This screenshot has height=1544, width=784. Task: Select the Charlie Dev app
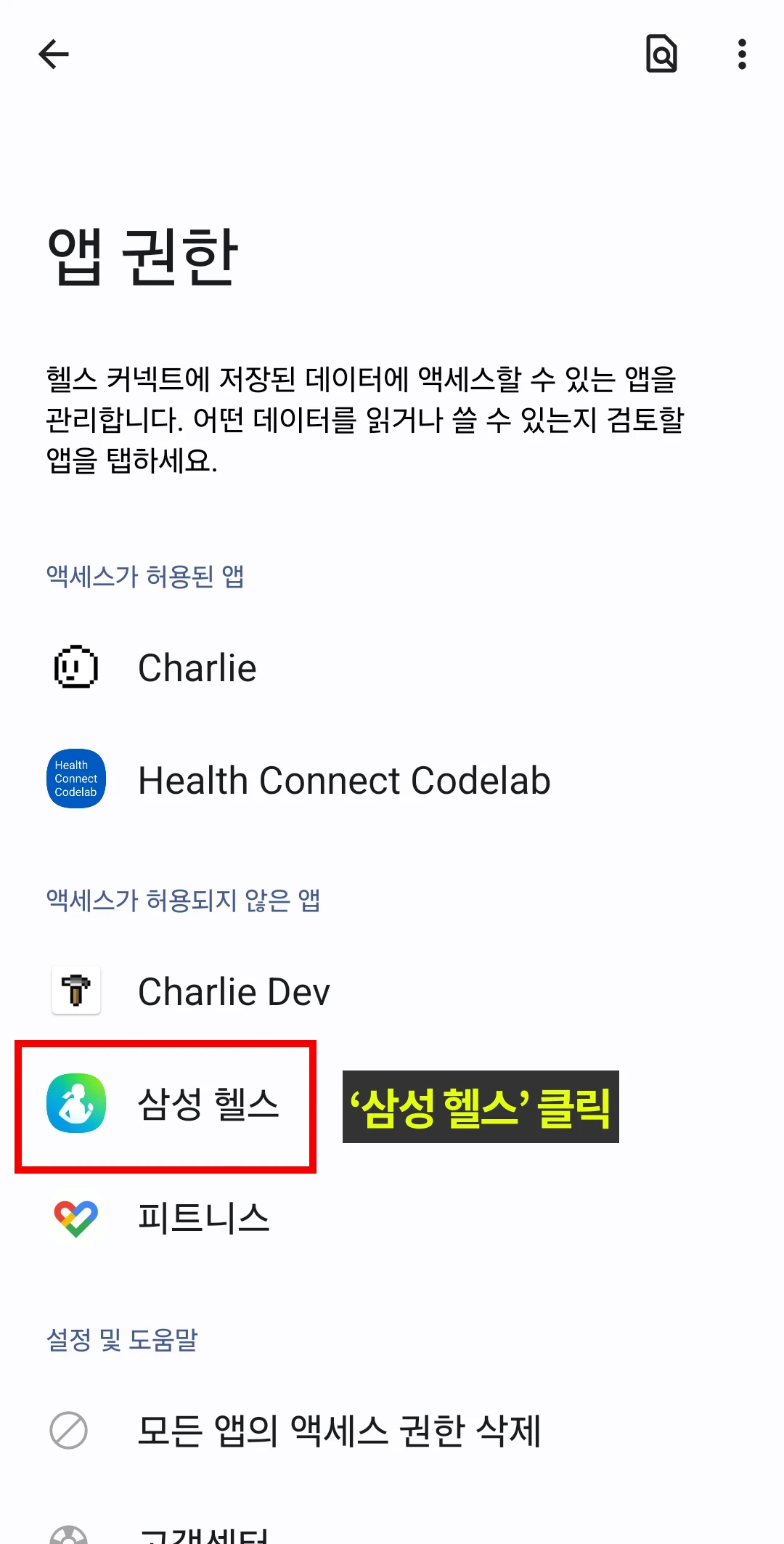coord(234,992)
